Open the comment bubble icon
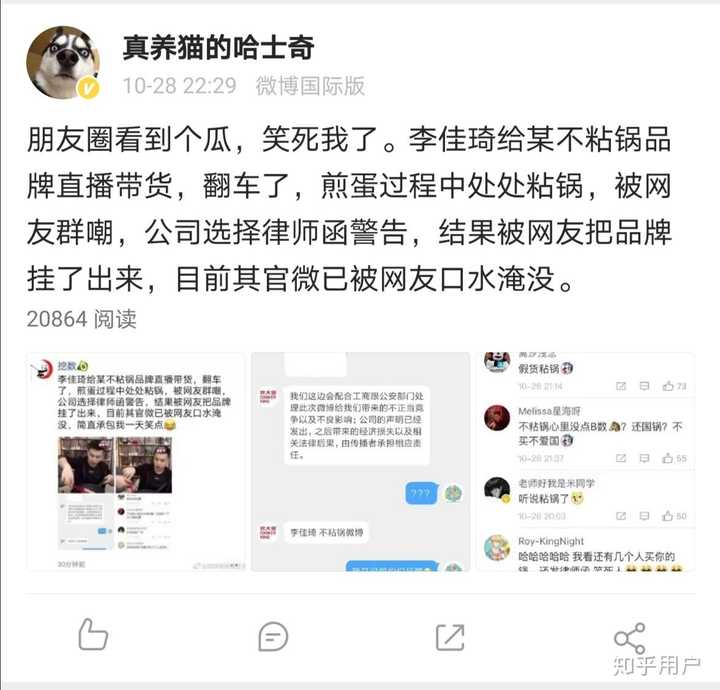 pyautogui.click(x=273, y=636)
